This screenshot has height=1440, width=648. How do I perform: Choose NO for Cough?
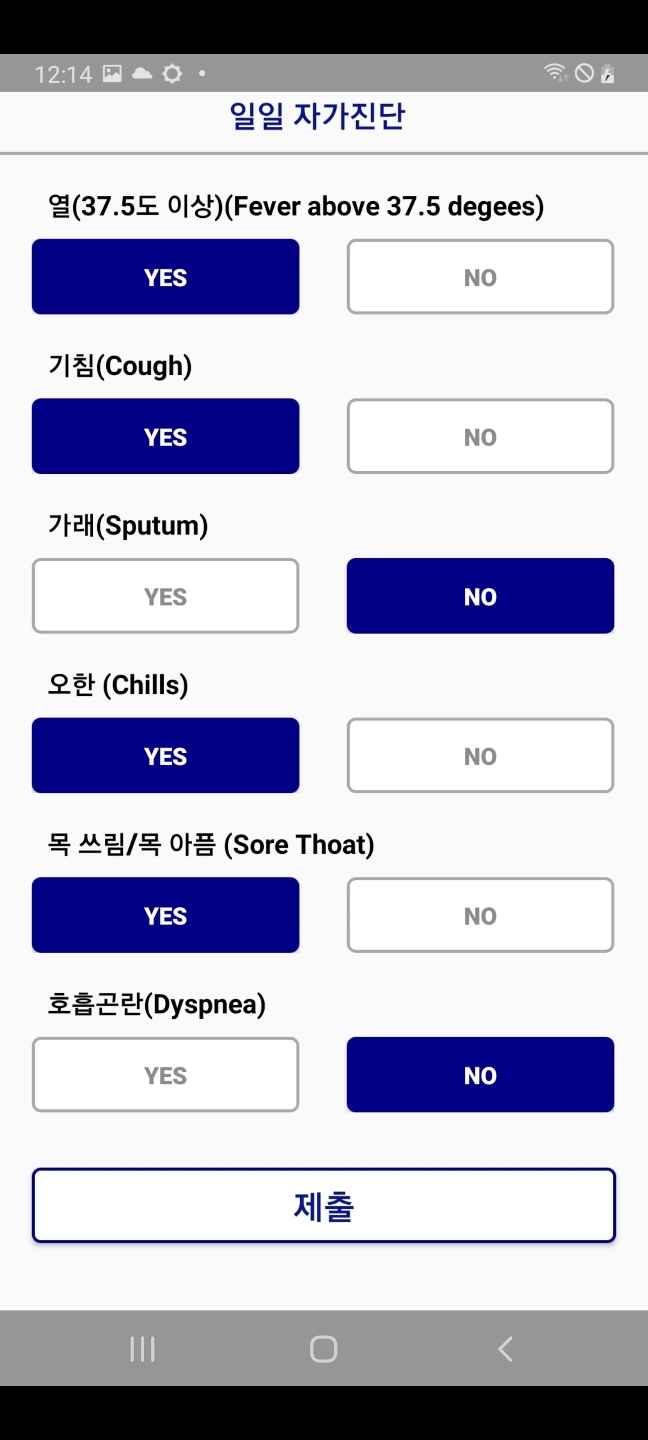click(x=480, y=437)
